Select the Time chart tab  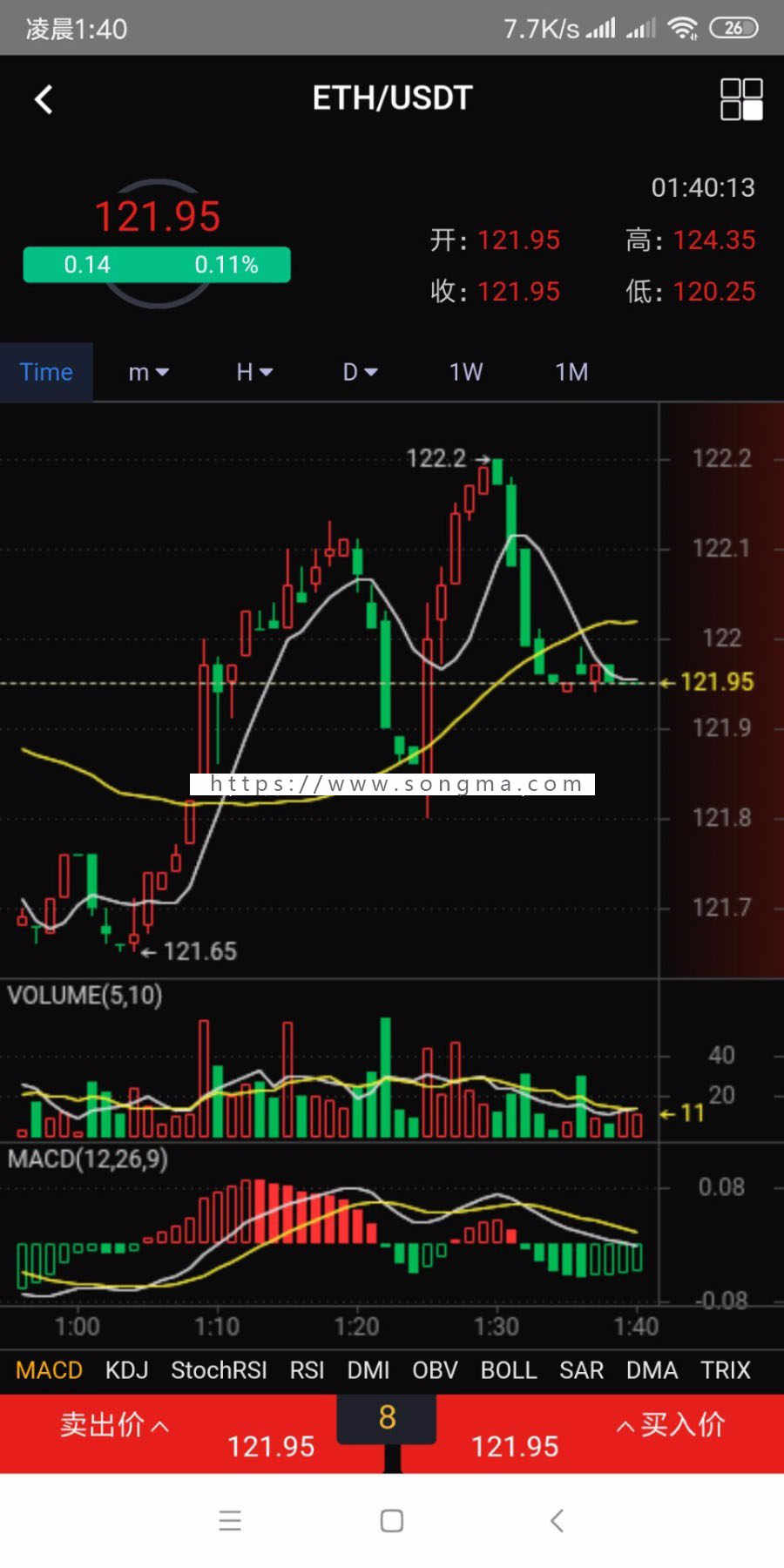tap(46, 372)
